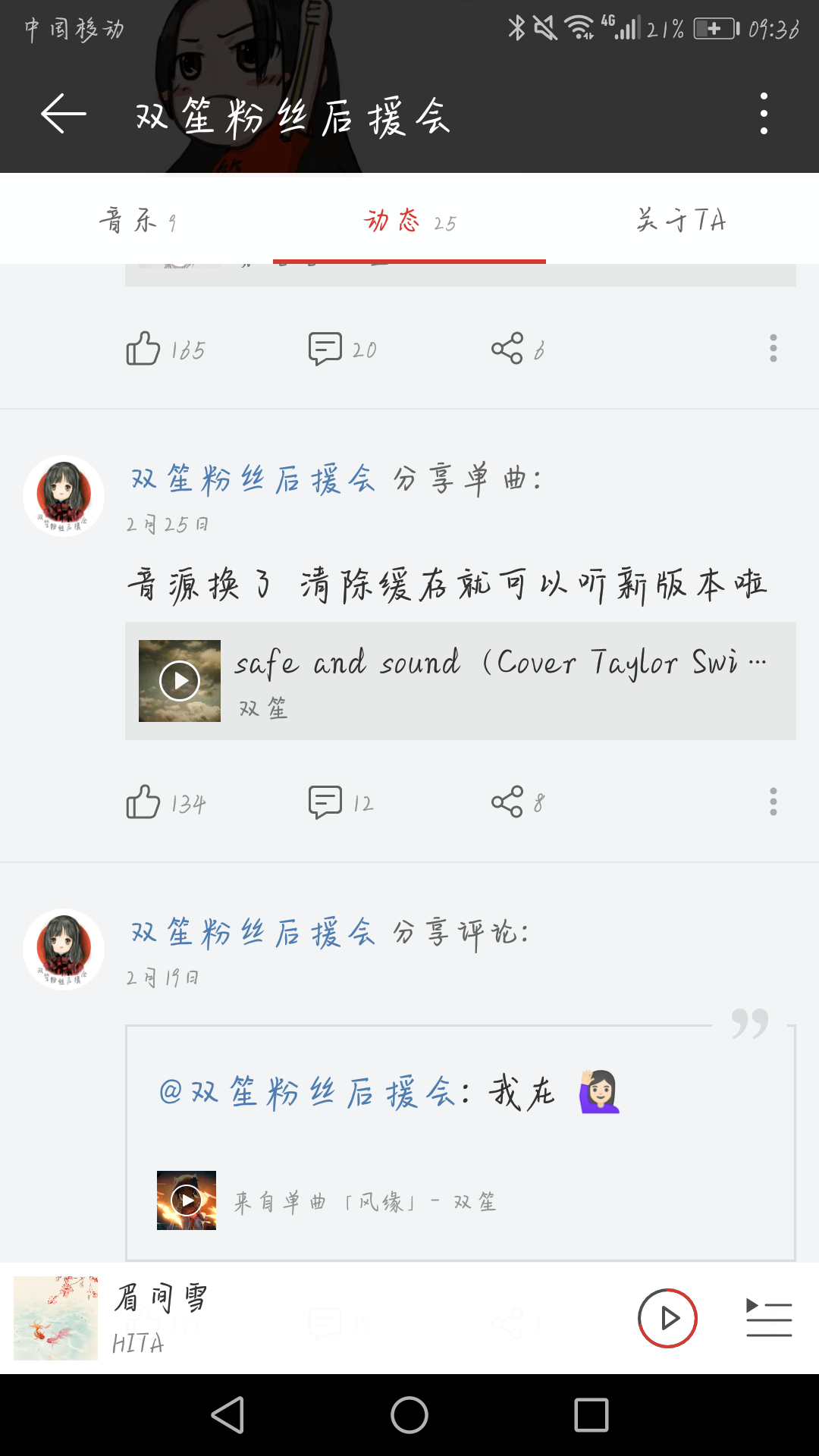819x1456 pixels.
Task: Switch to the 关于TA tab
Action: 681,221
